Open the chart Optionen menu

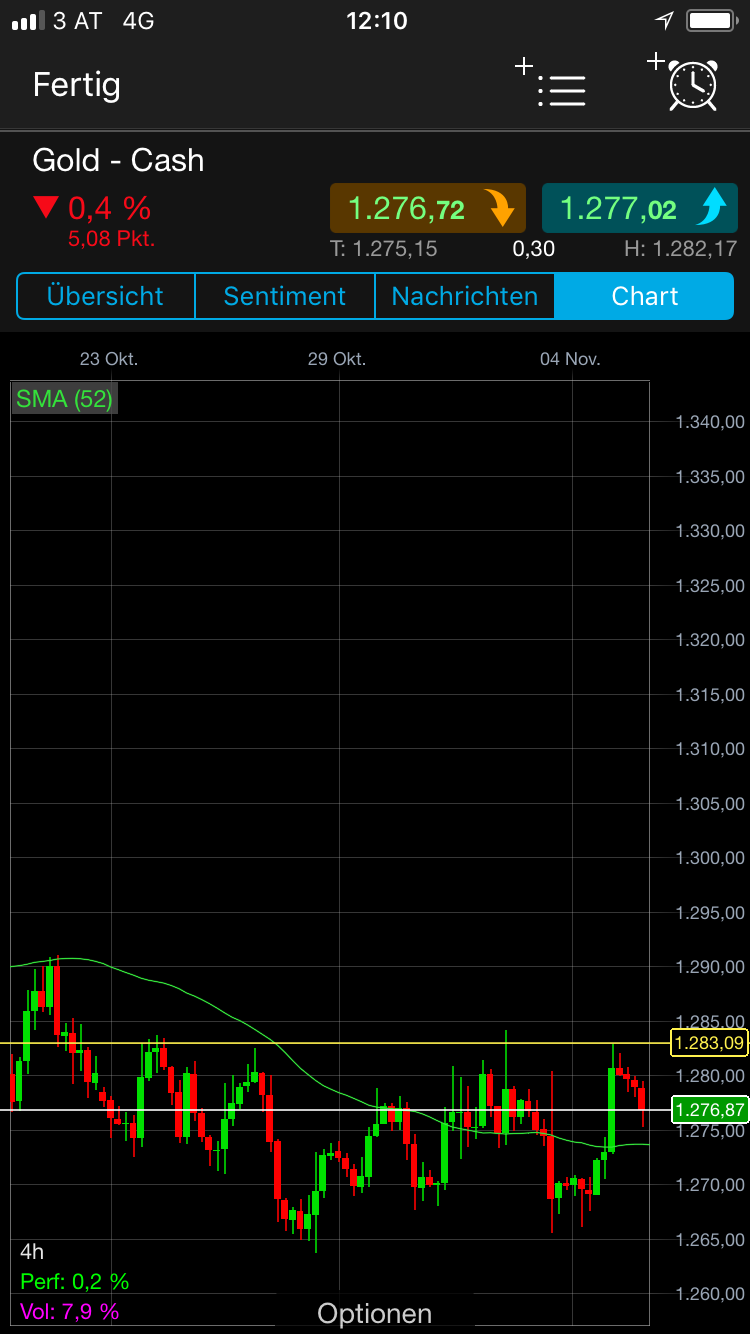coord(374,1312)
